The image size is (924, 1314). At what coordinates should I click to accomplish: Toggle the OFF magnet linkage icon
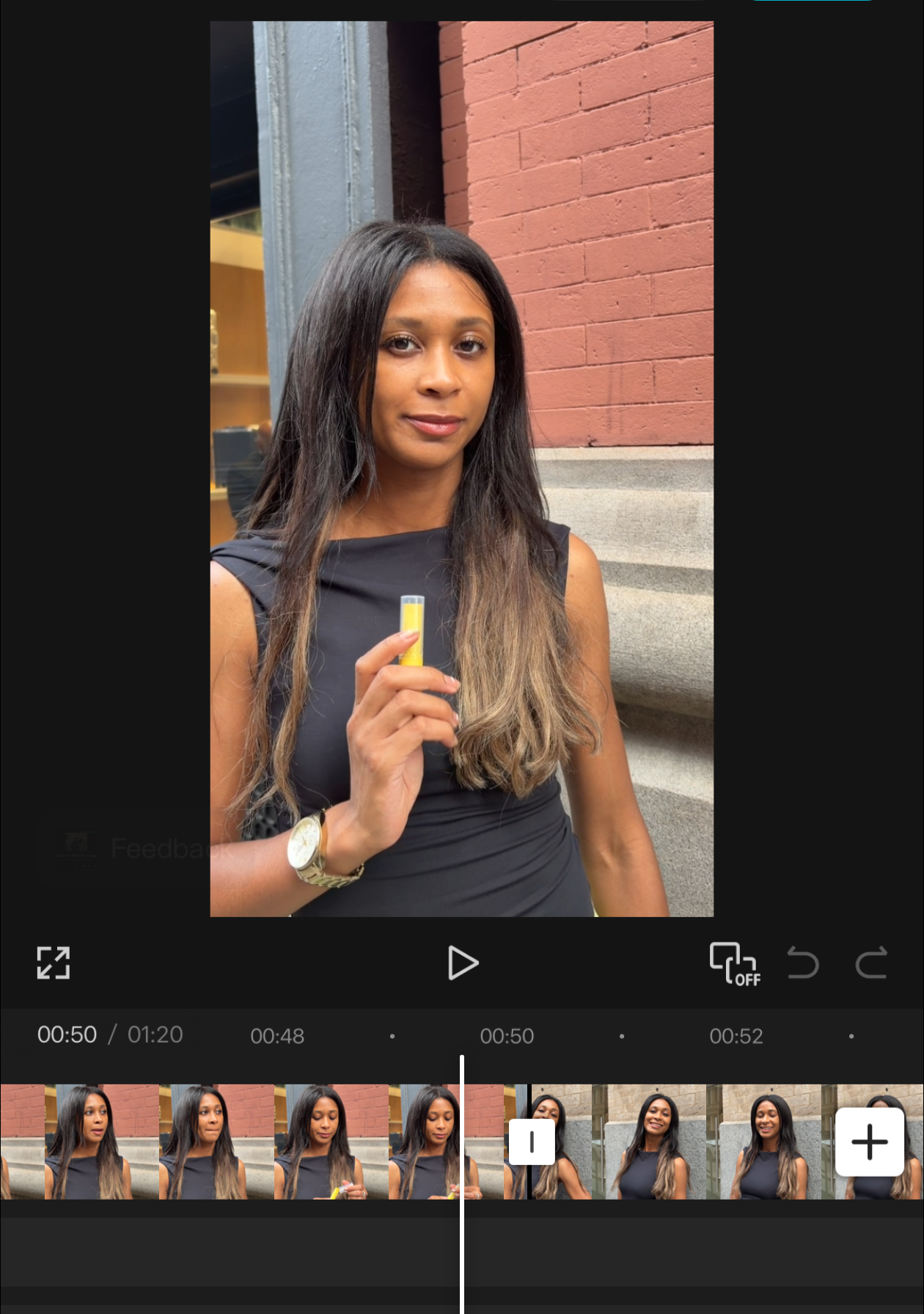pos(735,963)
